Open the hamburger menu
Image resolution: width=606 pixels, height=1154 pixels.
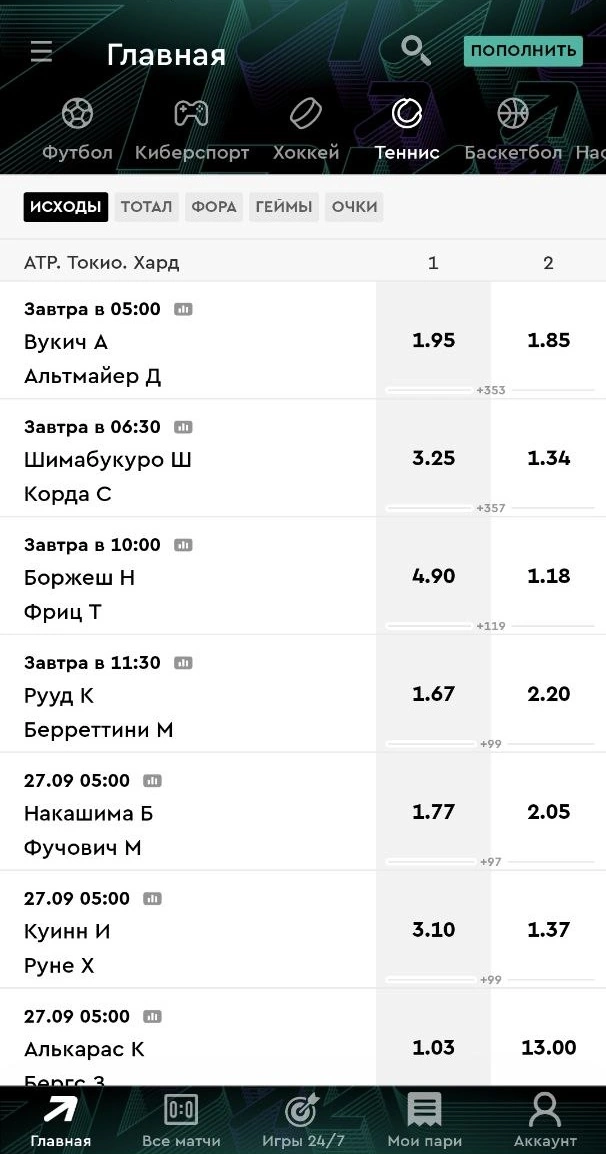click(x=41, y=52)
